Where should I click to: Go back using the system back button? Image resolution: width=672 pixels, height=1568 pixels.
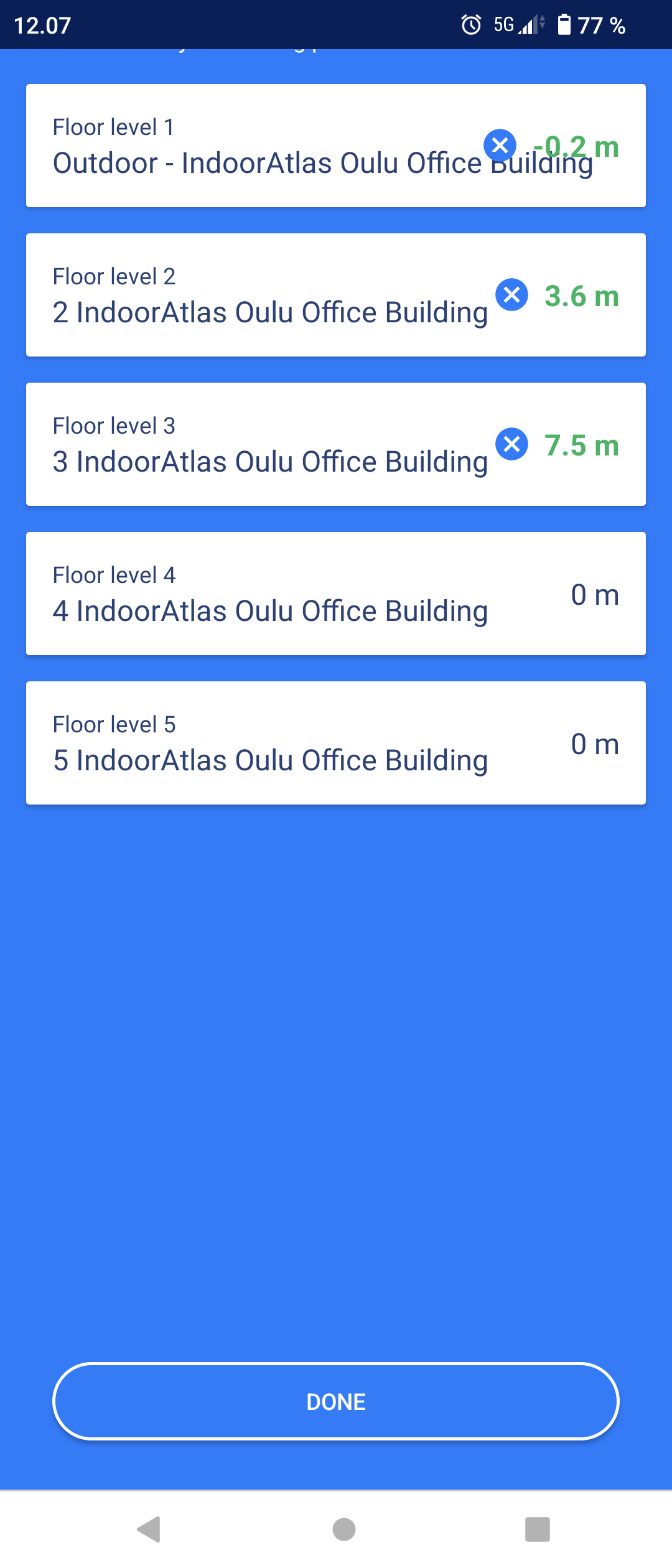pyautogui.click(x=149, y=1529)
